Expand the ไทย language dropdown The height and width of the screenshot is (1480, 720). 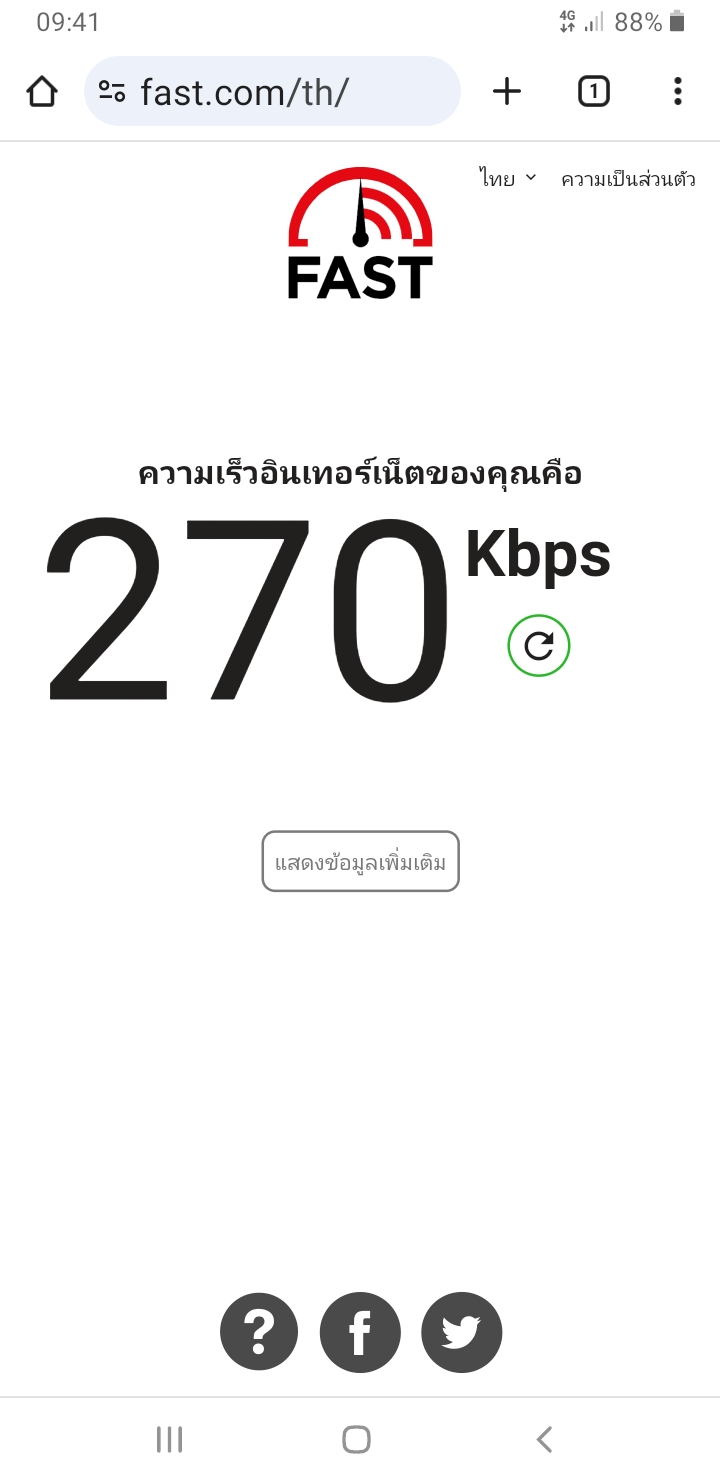(507, 179)
